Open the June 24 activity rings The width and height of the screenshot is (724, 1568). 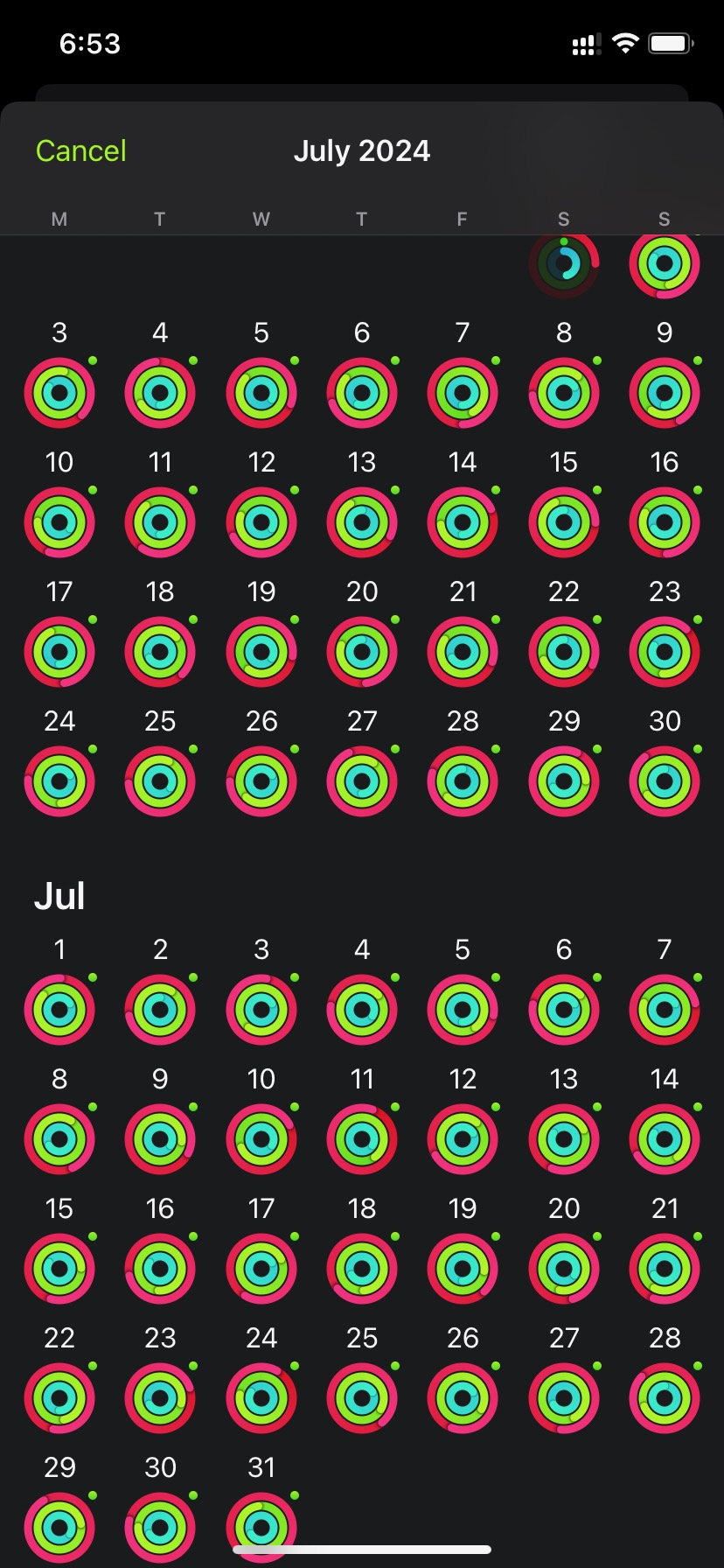click(x=59, y=780)
